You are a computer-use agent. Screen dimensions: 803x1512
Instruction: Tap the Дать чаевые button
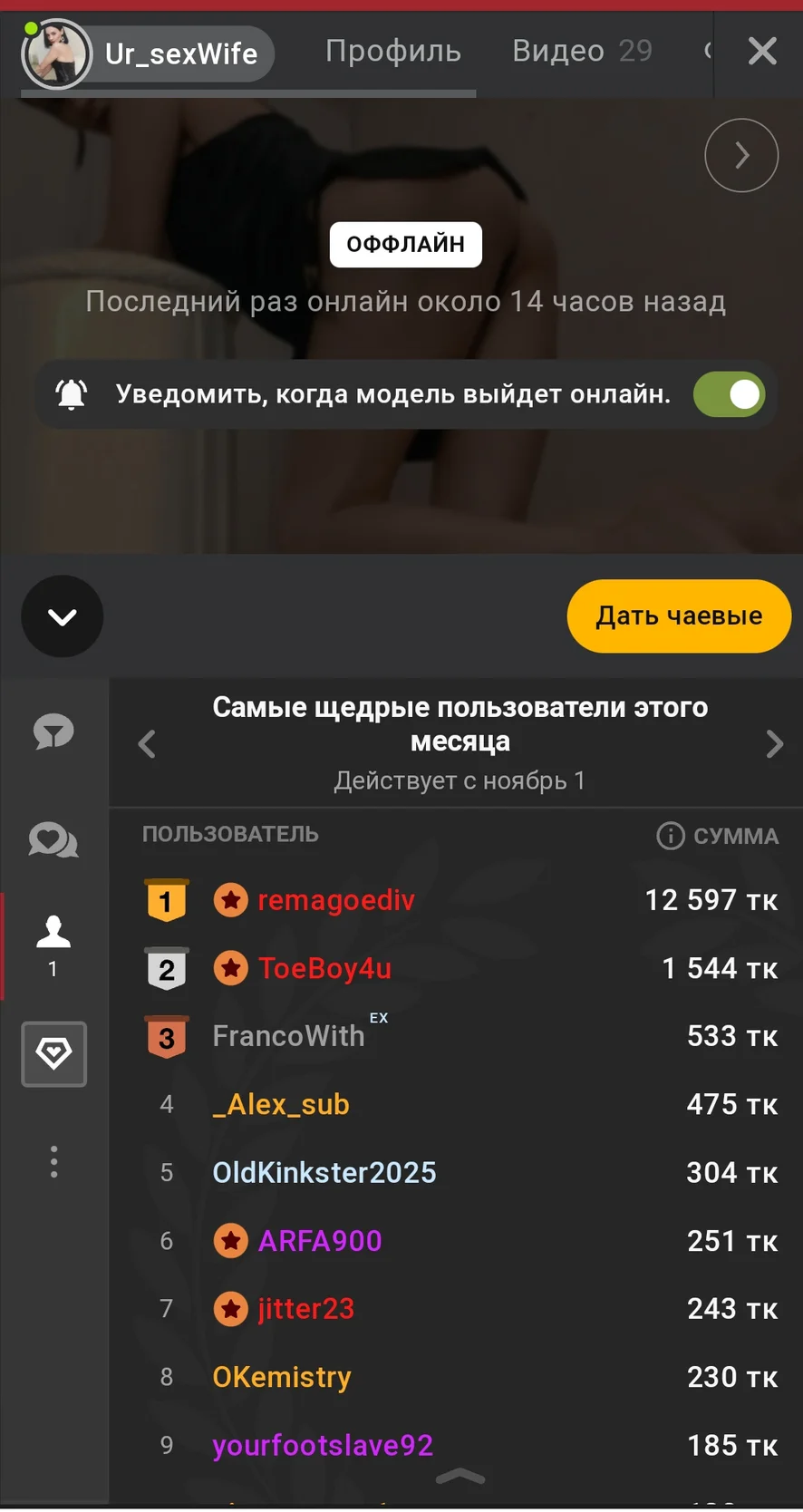click(679, 616)
